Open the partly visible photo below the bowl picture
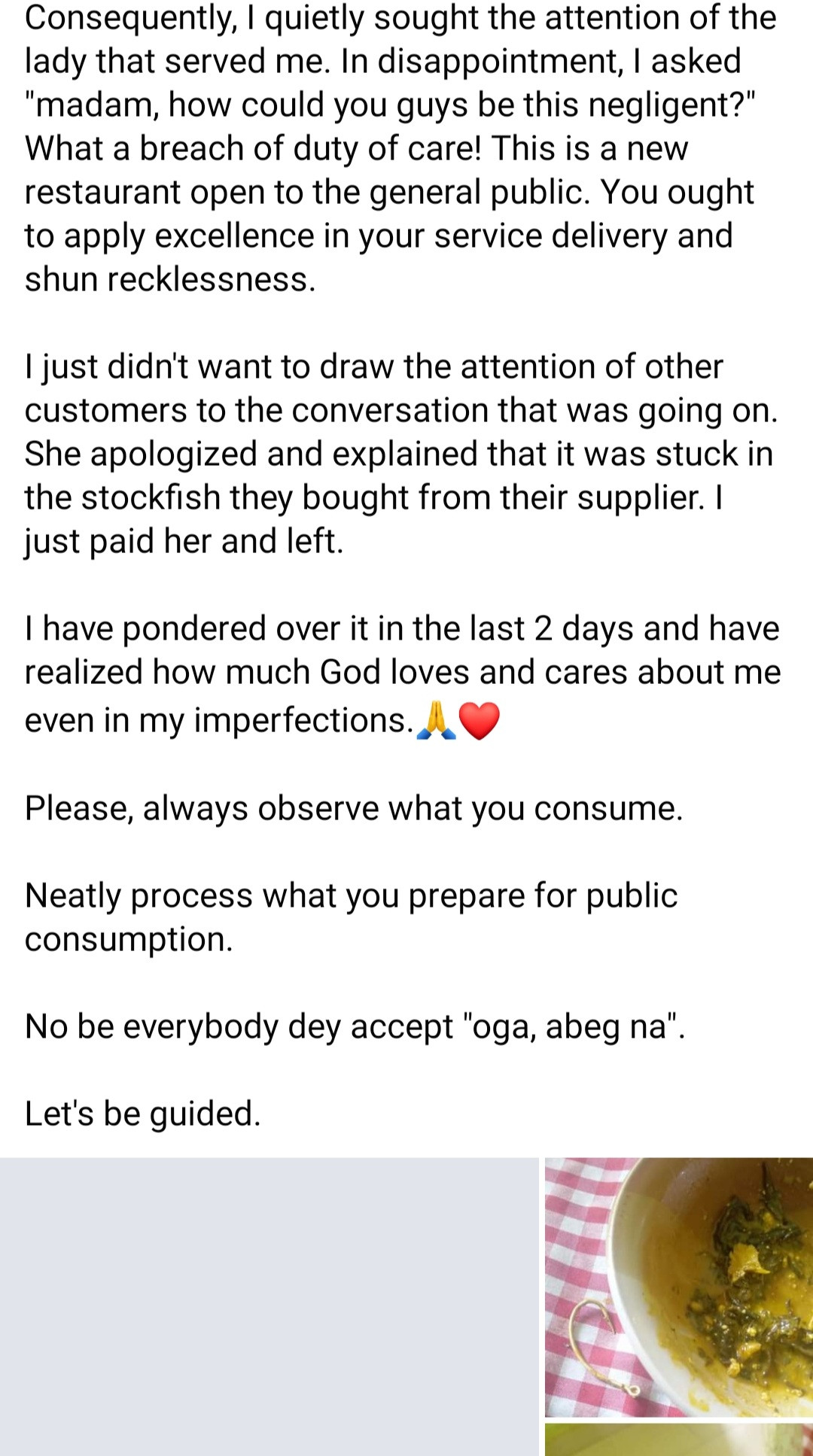813x1456 pixels. (678, 1440)
